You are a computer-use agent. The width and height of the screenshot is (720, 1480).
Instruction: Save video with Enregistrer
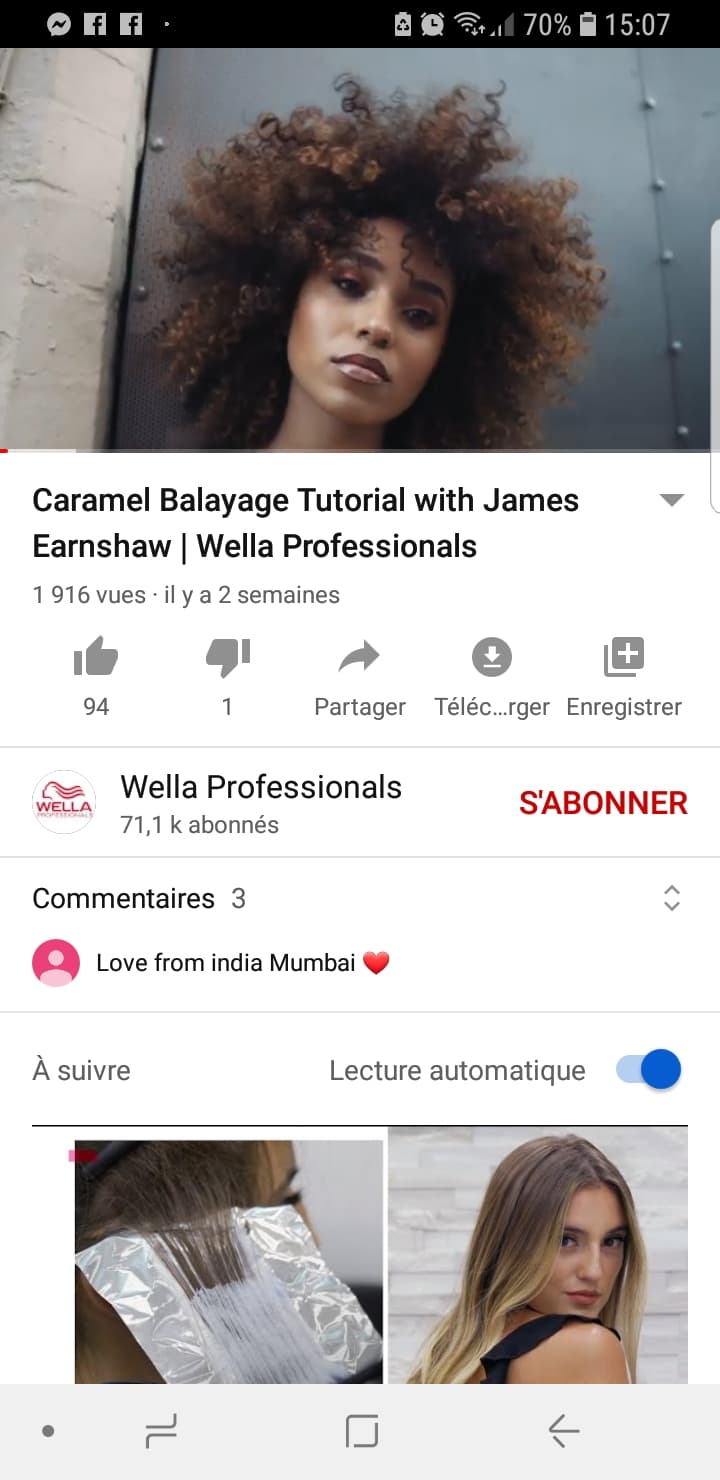coord(624,660)
